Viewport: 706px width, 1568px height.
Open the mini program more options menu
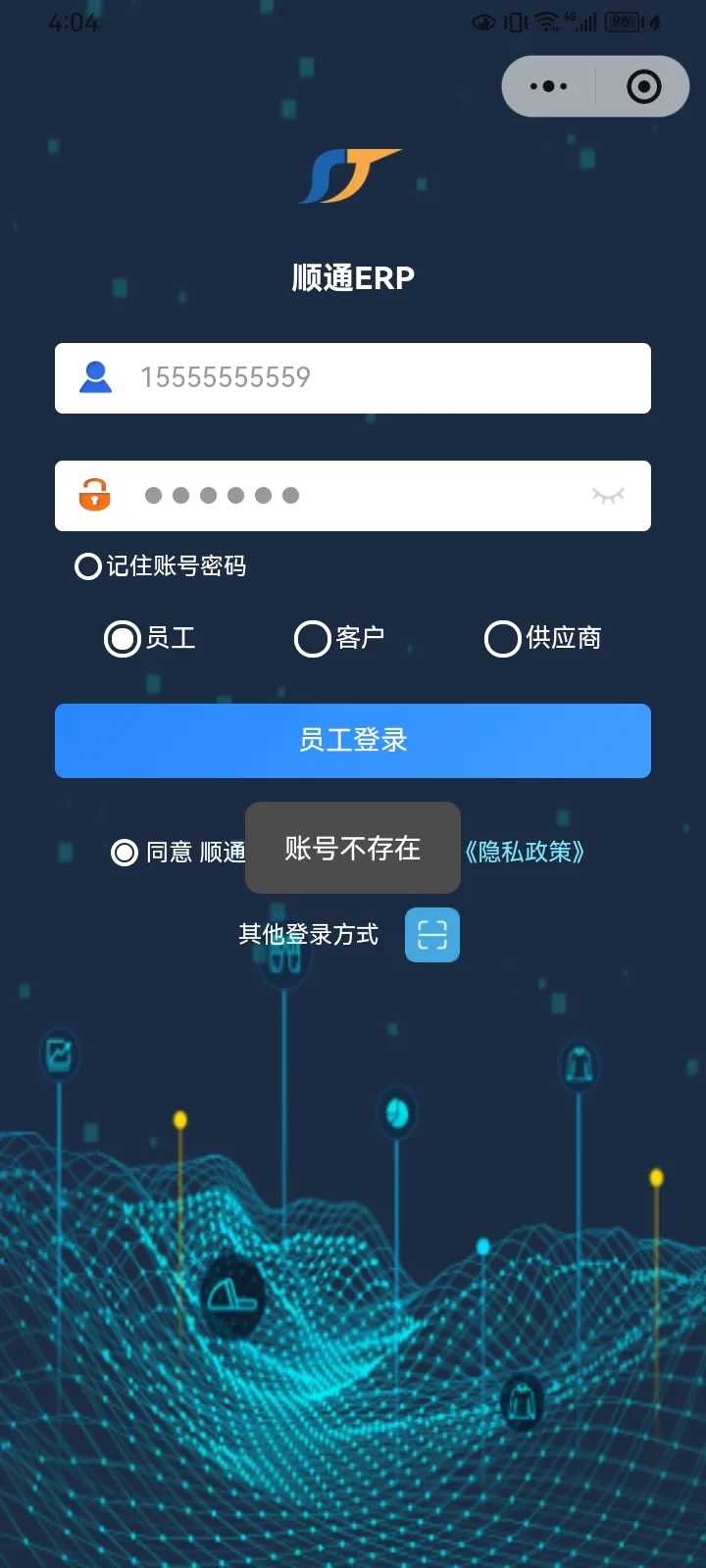coord(548,86)
